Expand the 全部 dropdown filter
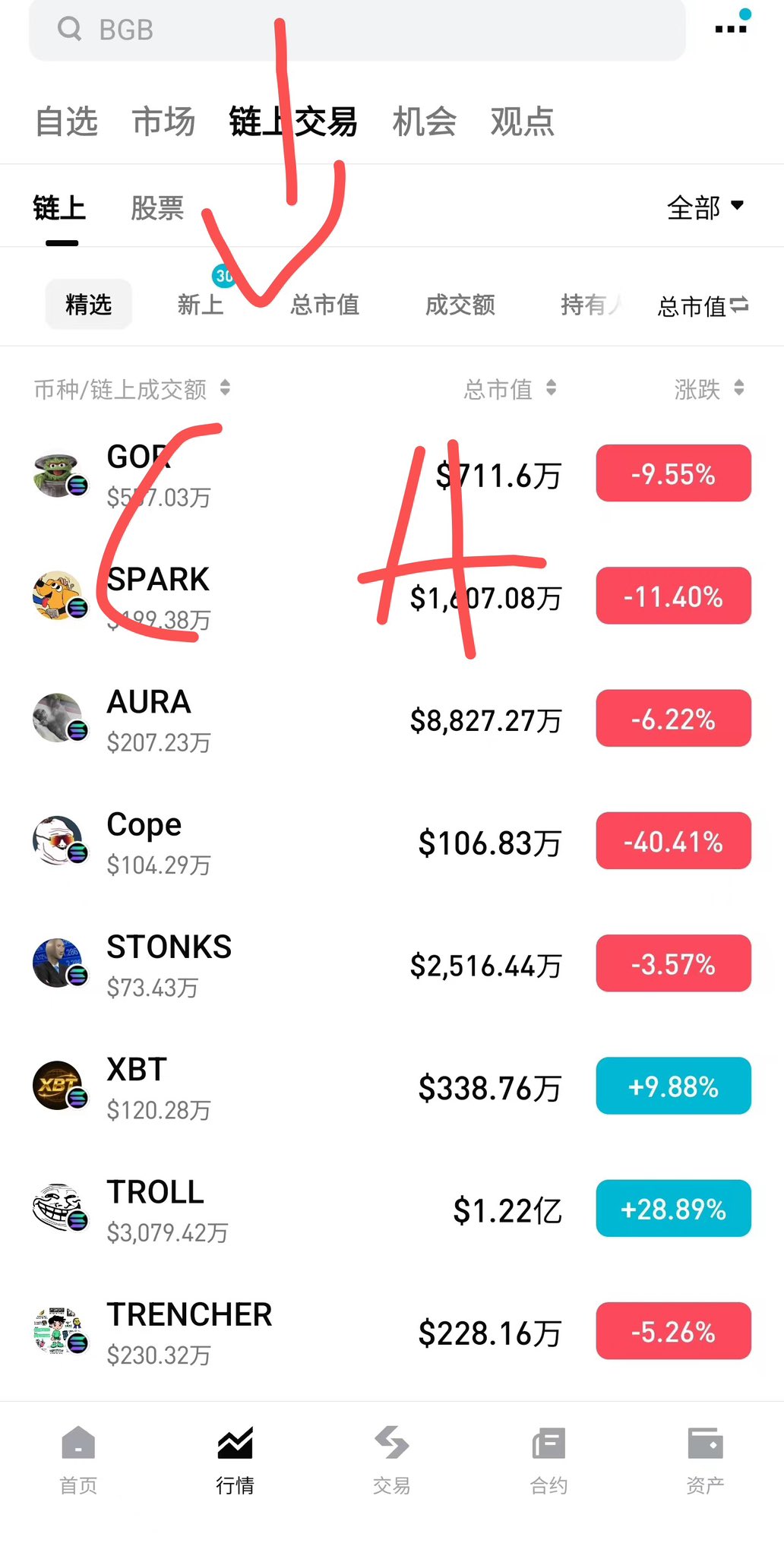This screenshot has height=1556, width=784. 705,207
